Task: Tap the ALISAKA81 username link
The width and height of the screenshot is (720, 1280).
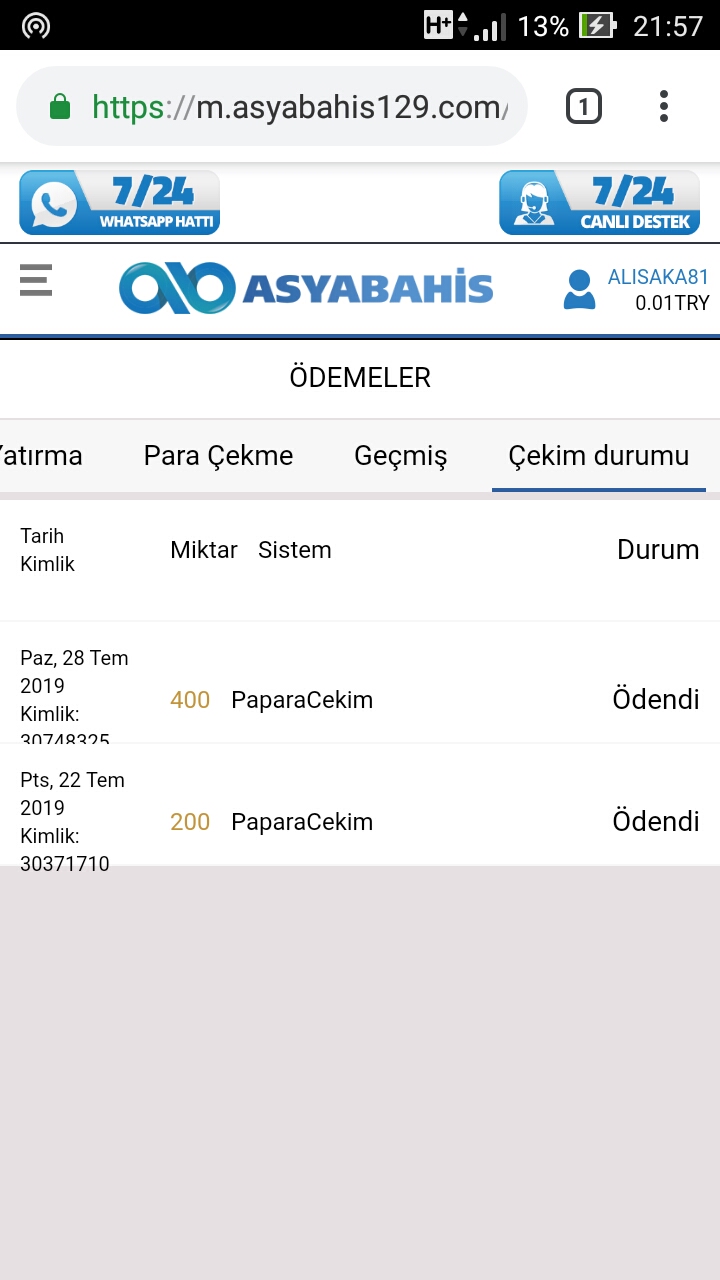Action: (657, 277)
